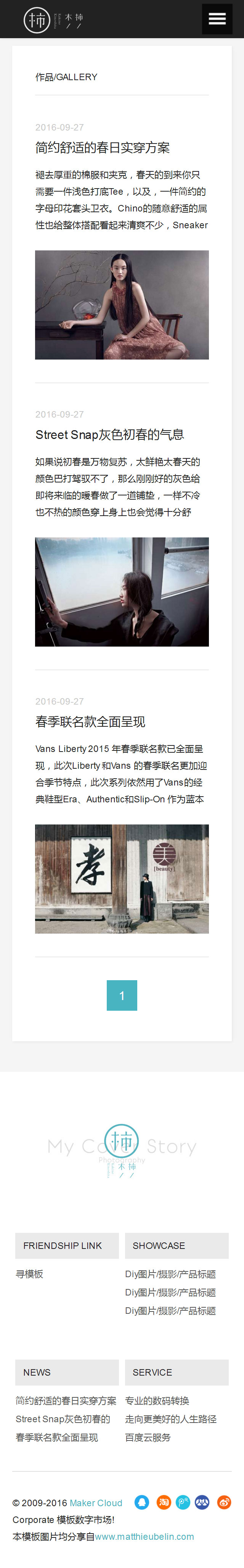Open article 简约舒适的春日实穿方案

[x=102, y=148]
